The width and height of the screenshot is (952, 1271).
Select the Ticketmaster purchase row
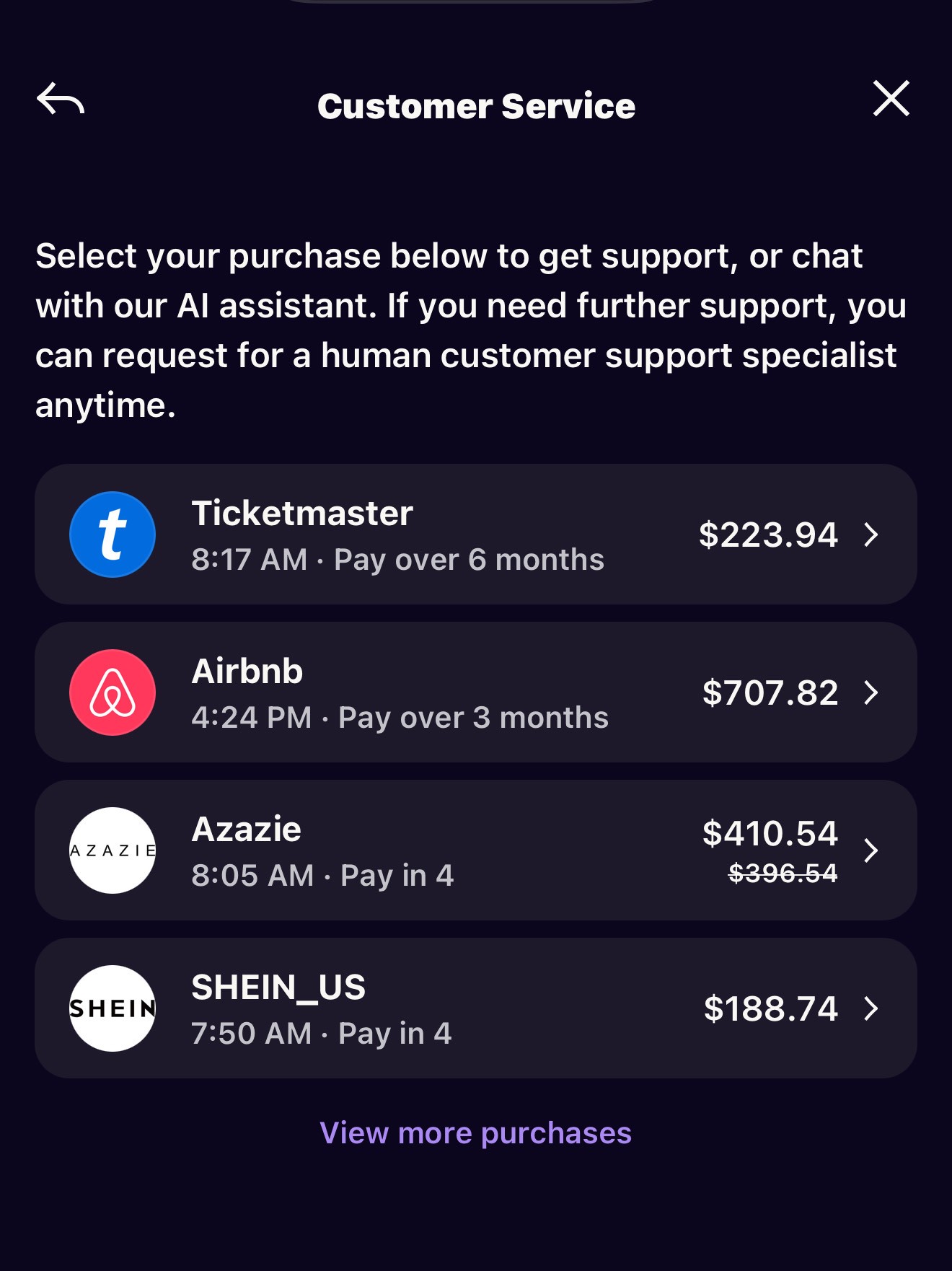click(476, 534)
